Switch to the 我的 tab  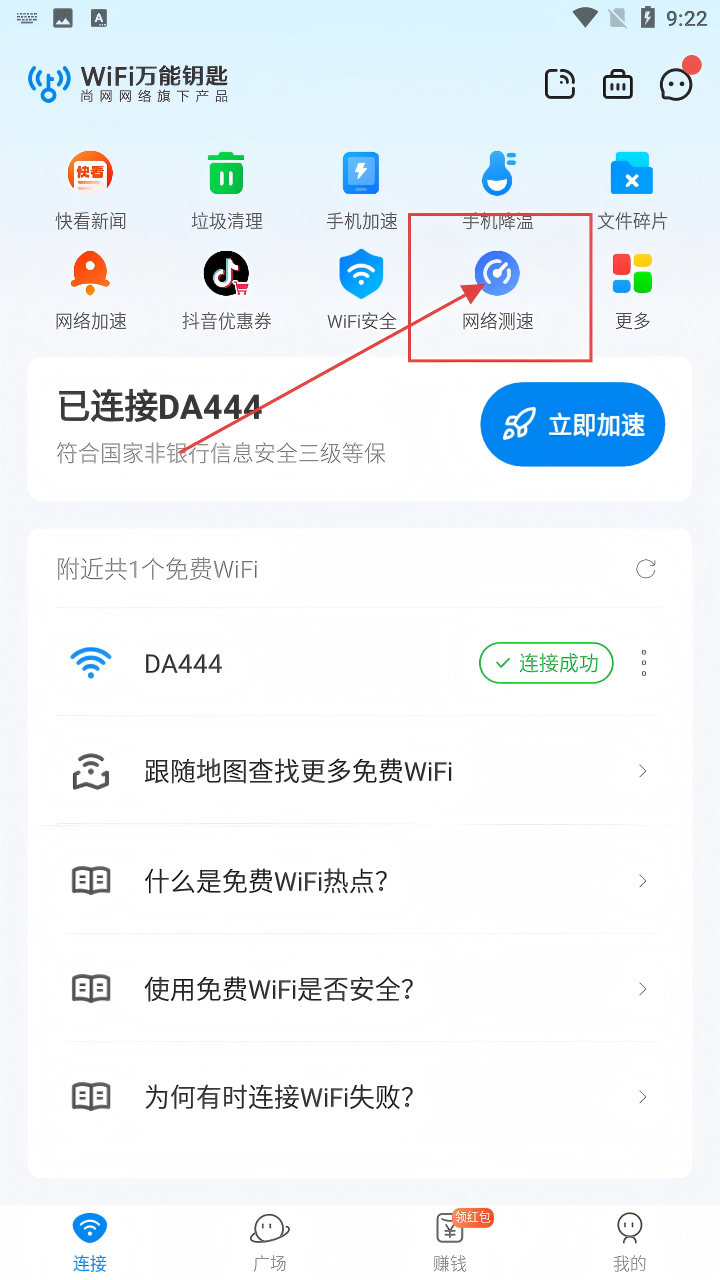tap(629, 1241)
